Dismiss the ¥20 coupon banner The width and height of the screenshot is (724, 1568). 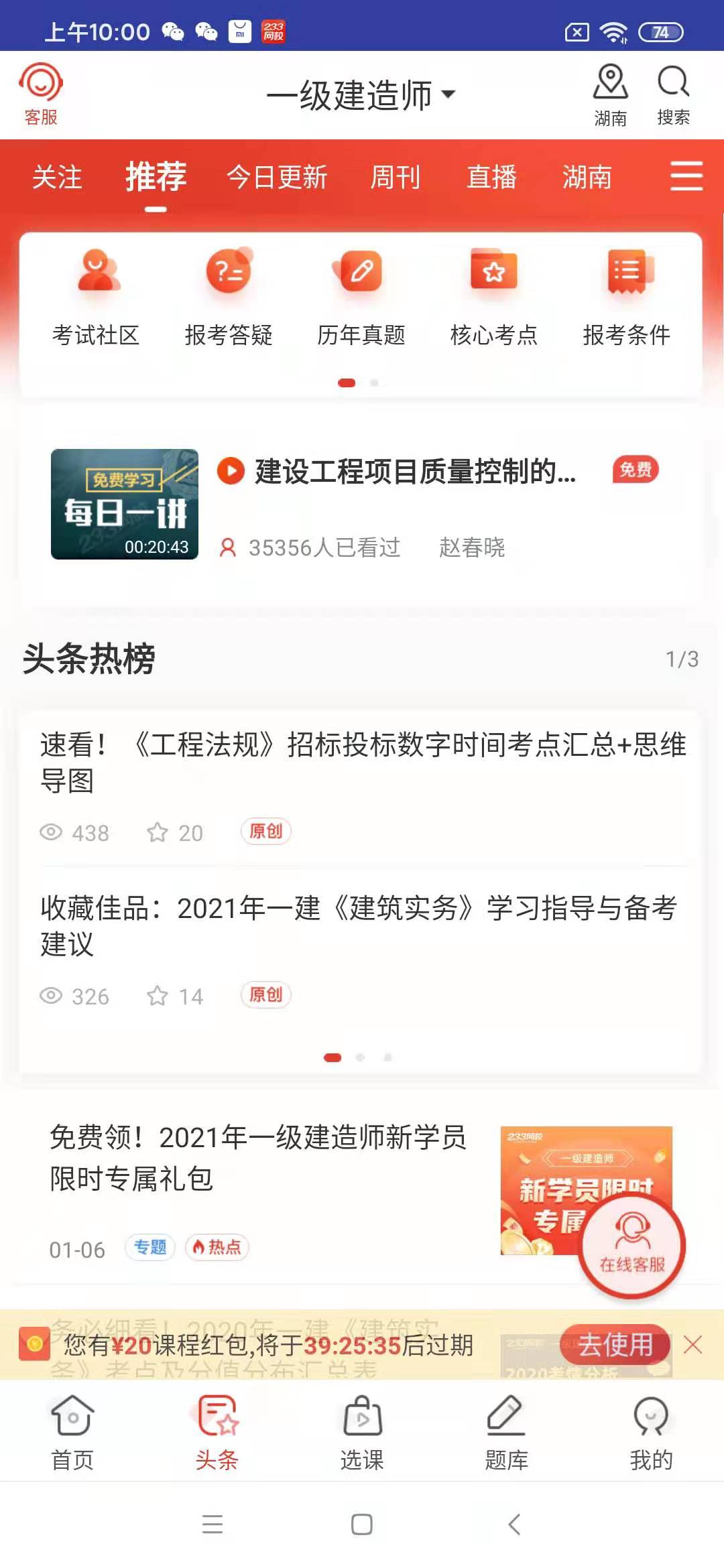(692, 1344)
